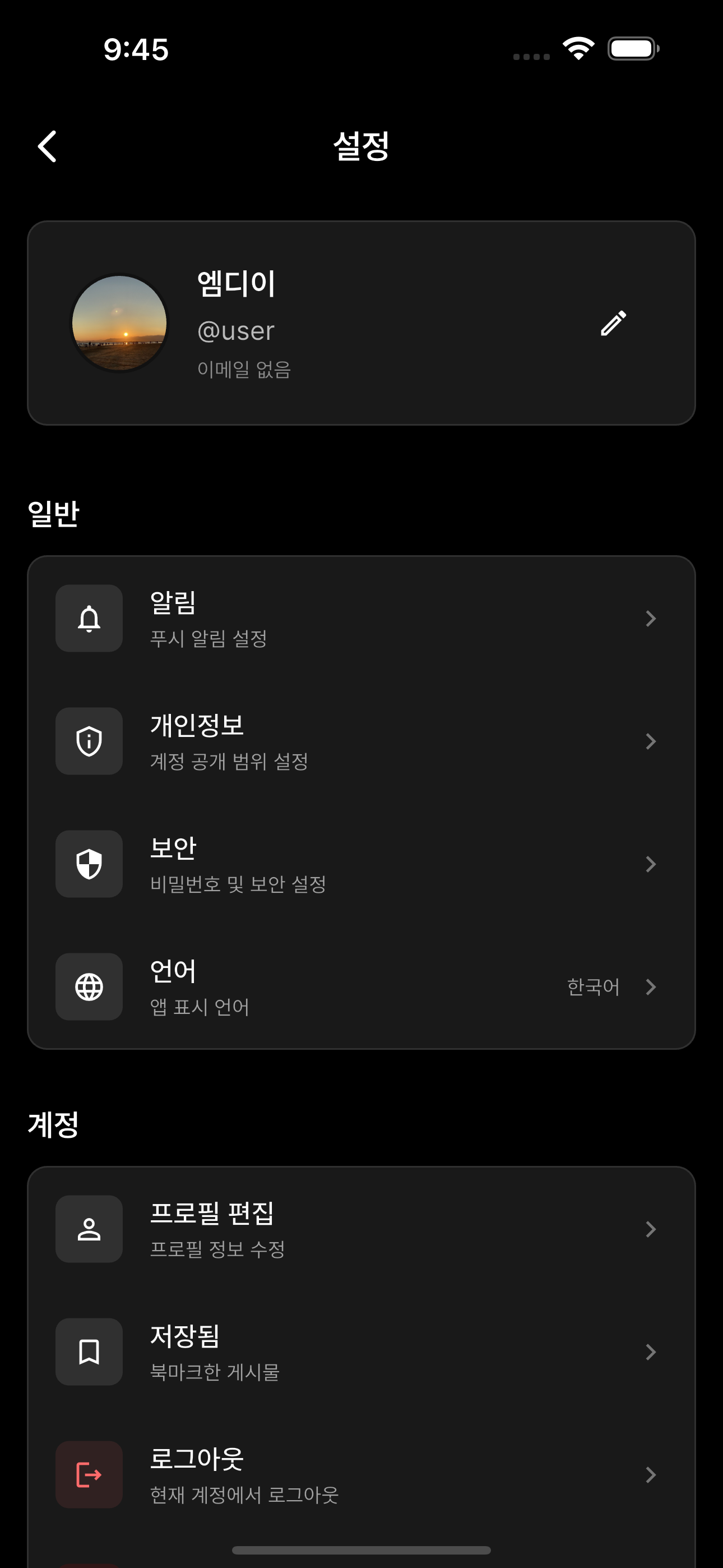Viewport: 723px width, 1568px height.
Task: Open the globe icon for 언어 settings
Action: 89,988
